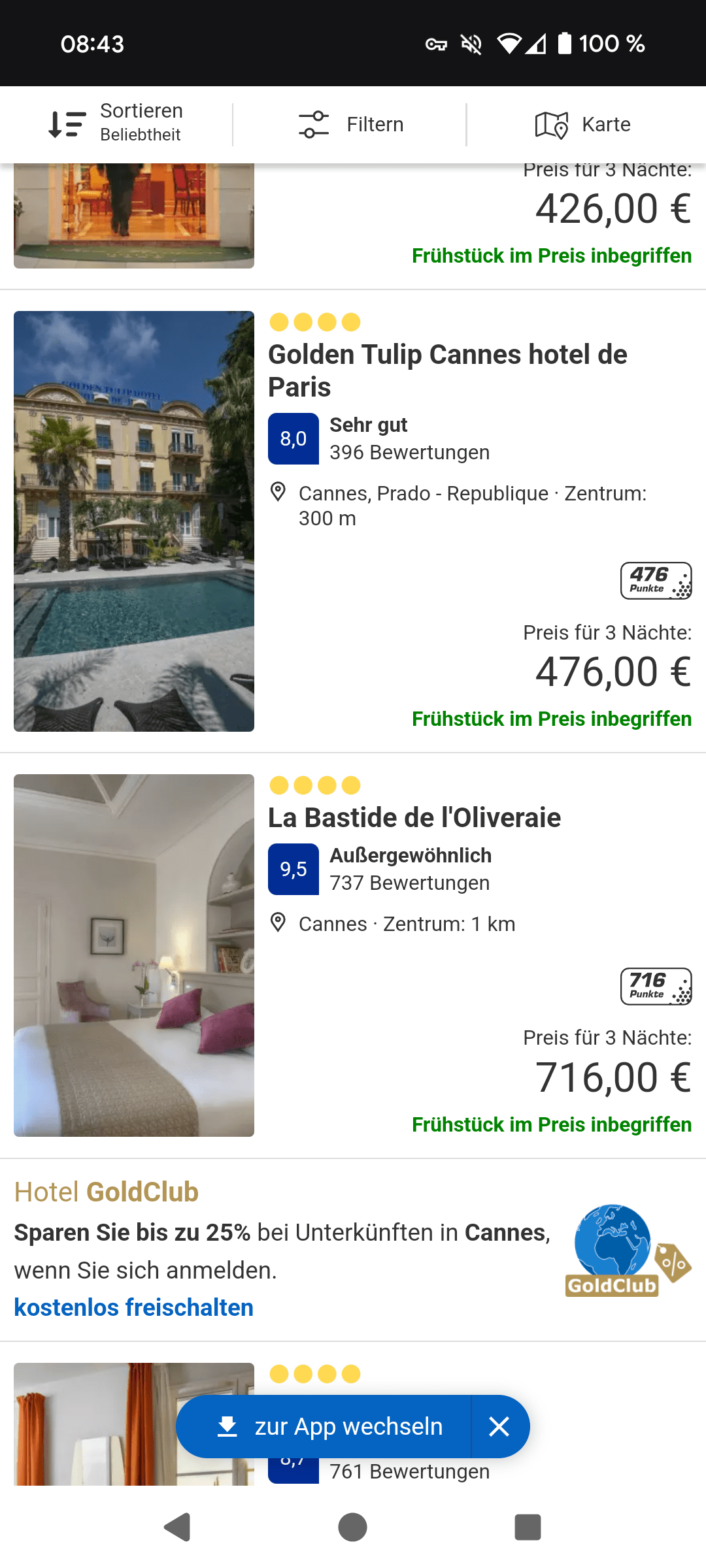Open Golden Tulip Cannes hotel de Paris
706x1568 pixels.
click(447, 370)
